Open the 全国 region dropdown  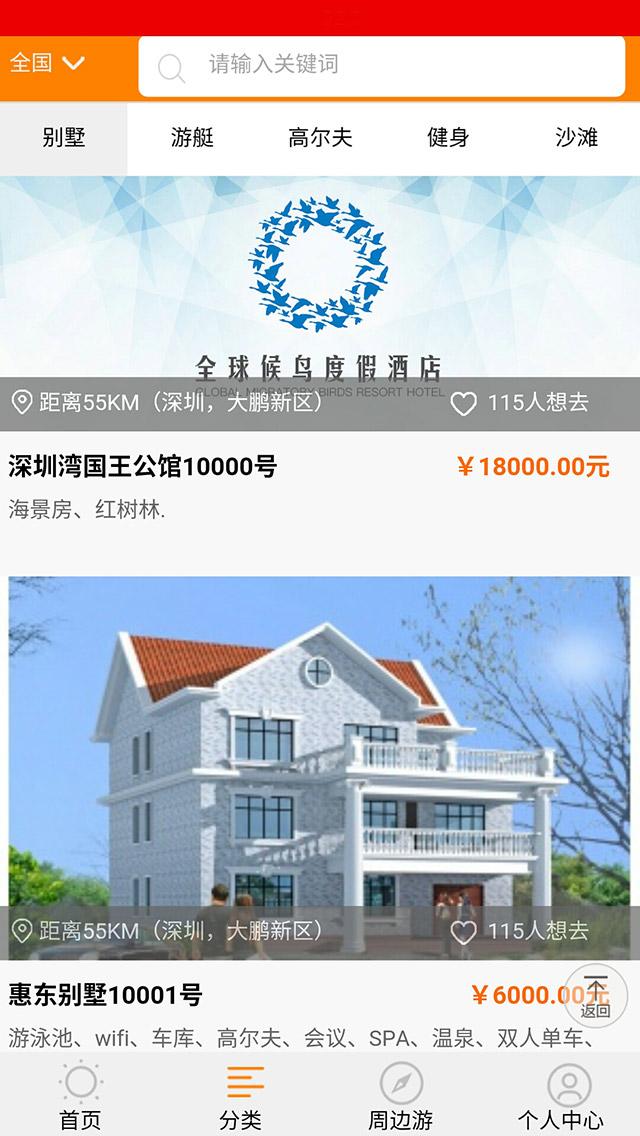coord(47,63)
